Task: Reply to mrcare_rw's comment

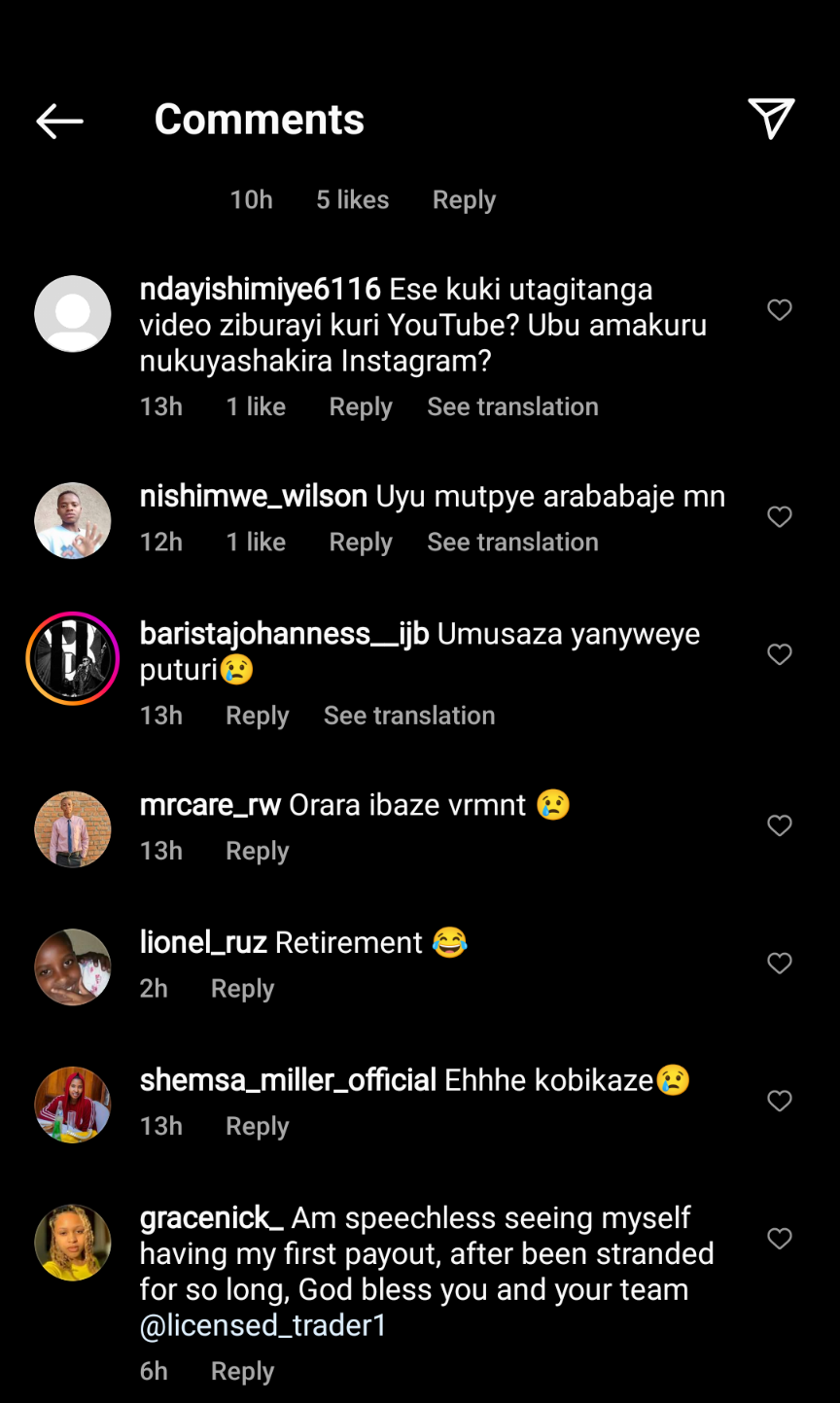Action: coord(257,851)
